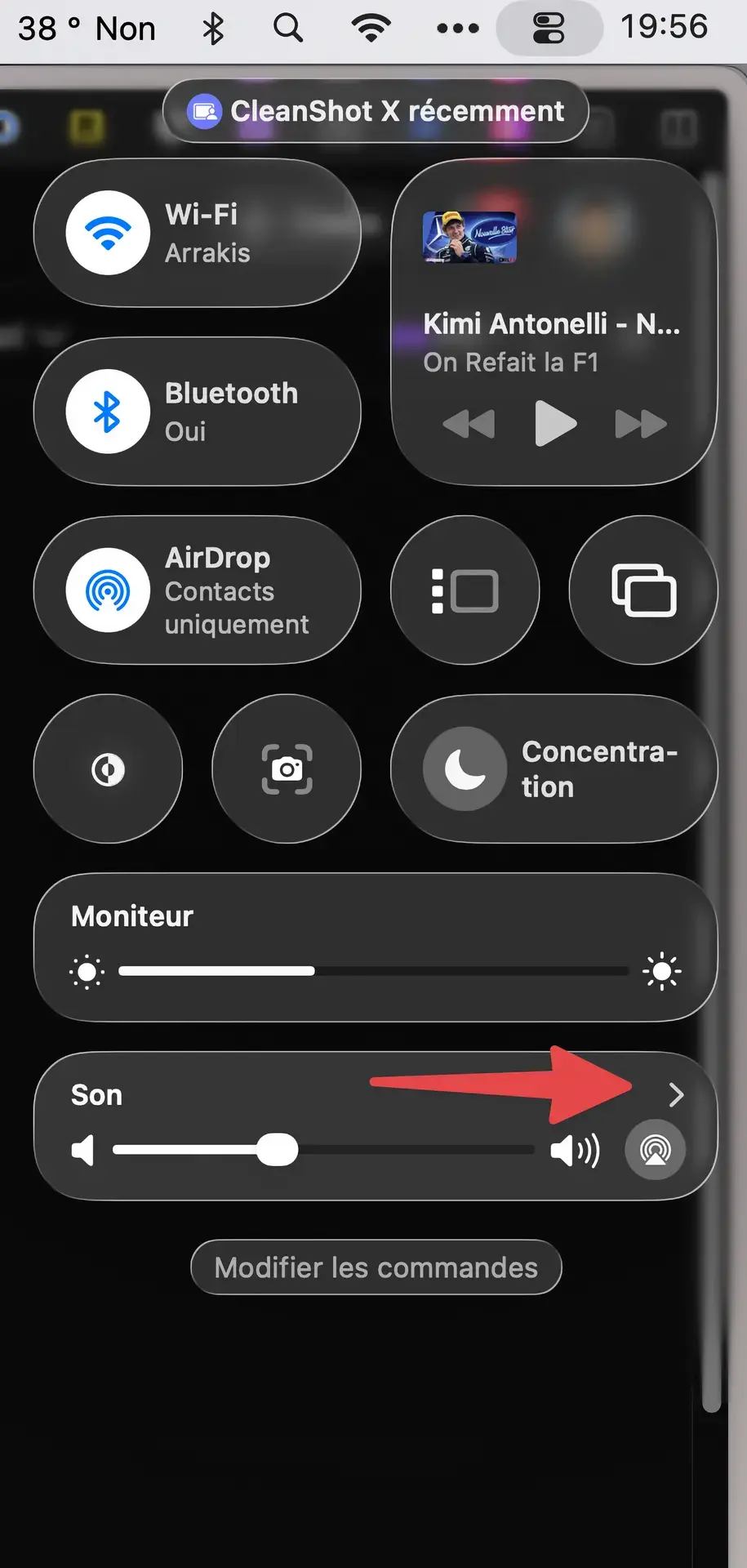Click the Stage Manager icon
Viewport: 747px width, 1568px height.
pos(464,590)
